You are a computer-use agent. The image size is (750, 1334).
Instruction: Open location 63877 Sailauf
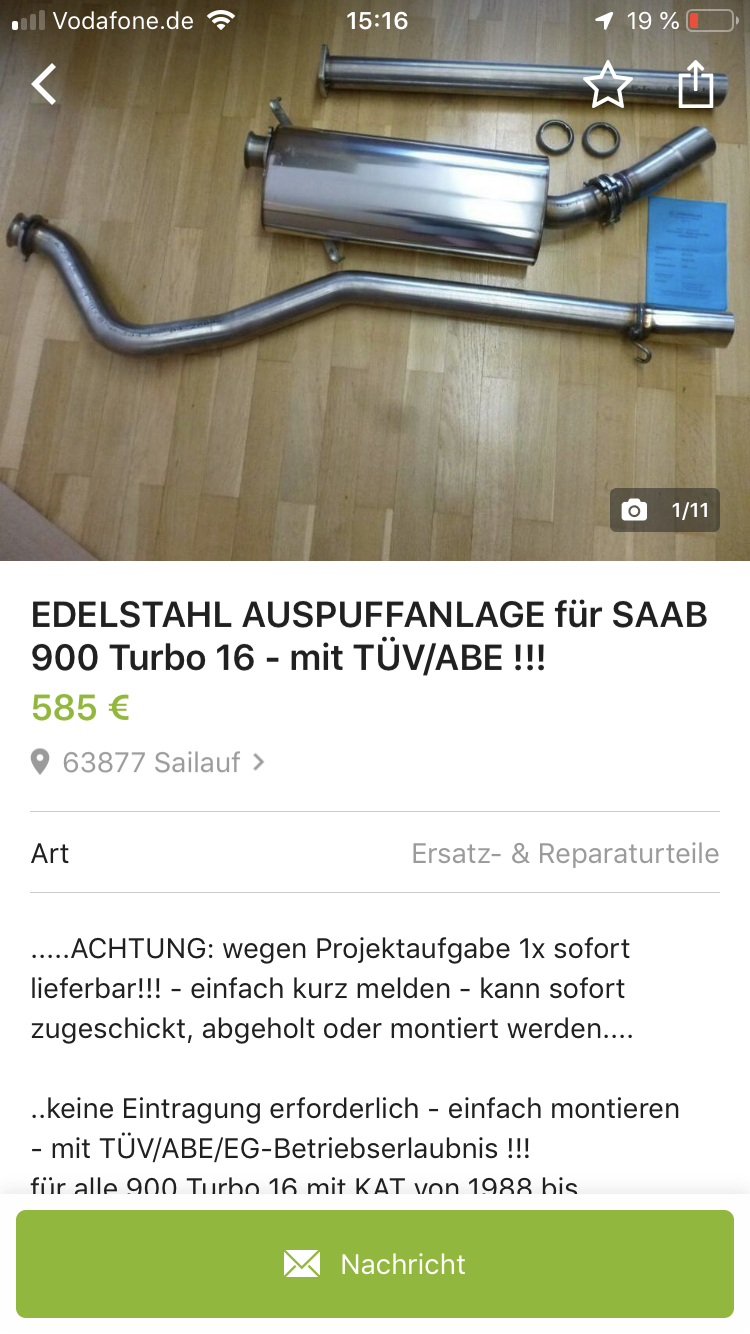(148, 763)
